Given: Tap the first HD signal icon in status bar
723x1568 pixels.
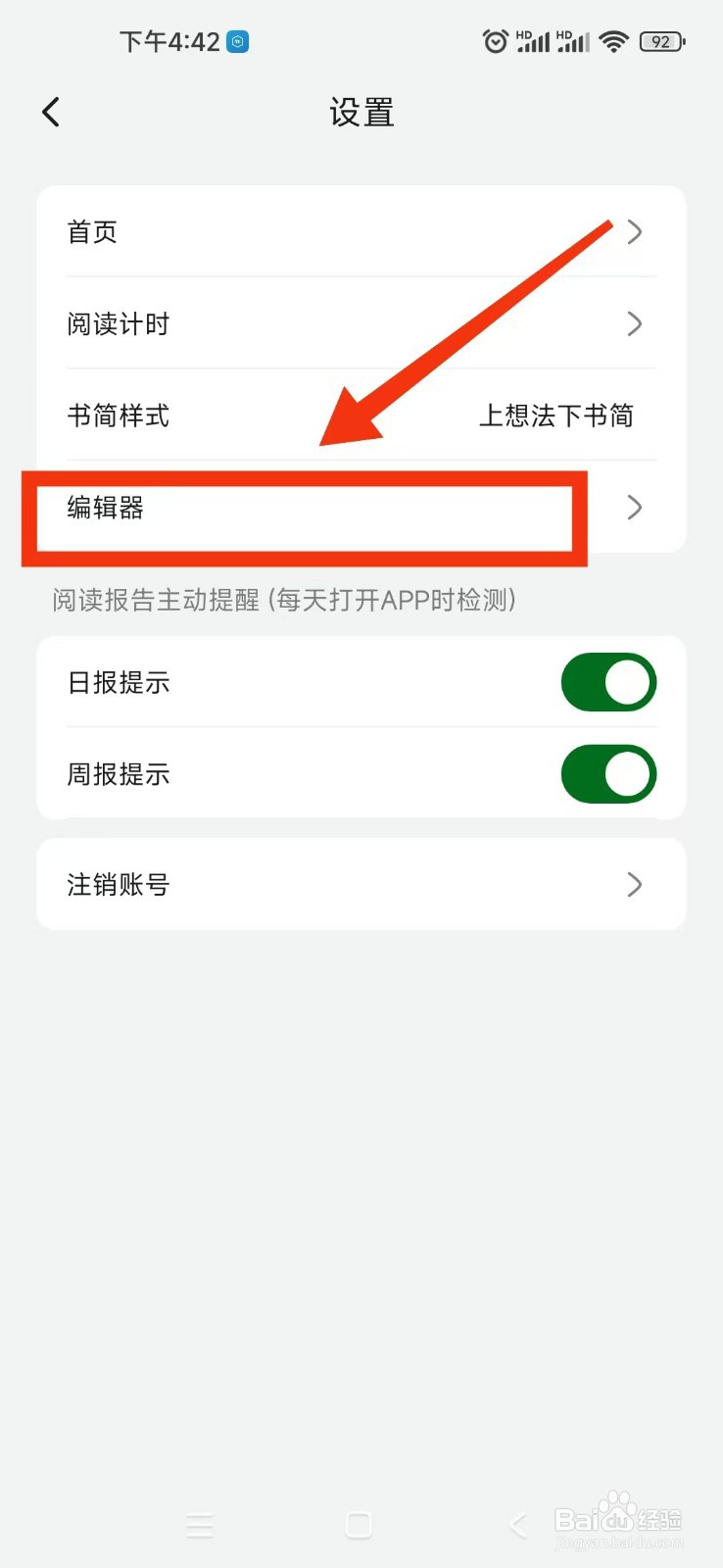Looking at the screenshot, I should pyautogui.click(x=533, y=41).
